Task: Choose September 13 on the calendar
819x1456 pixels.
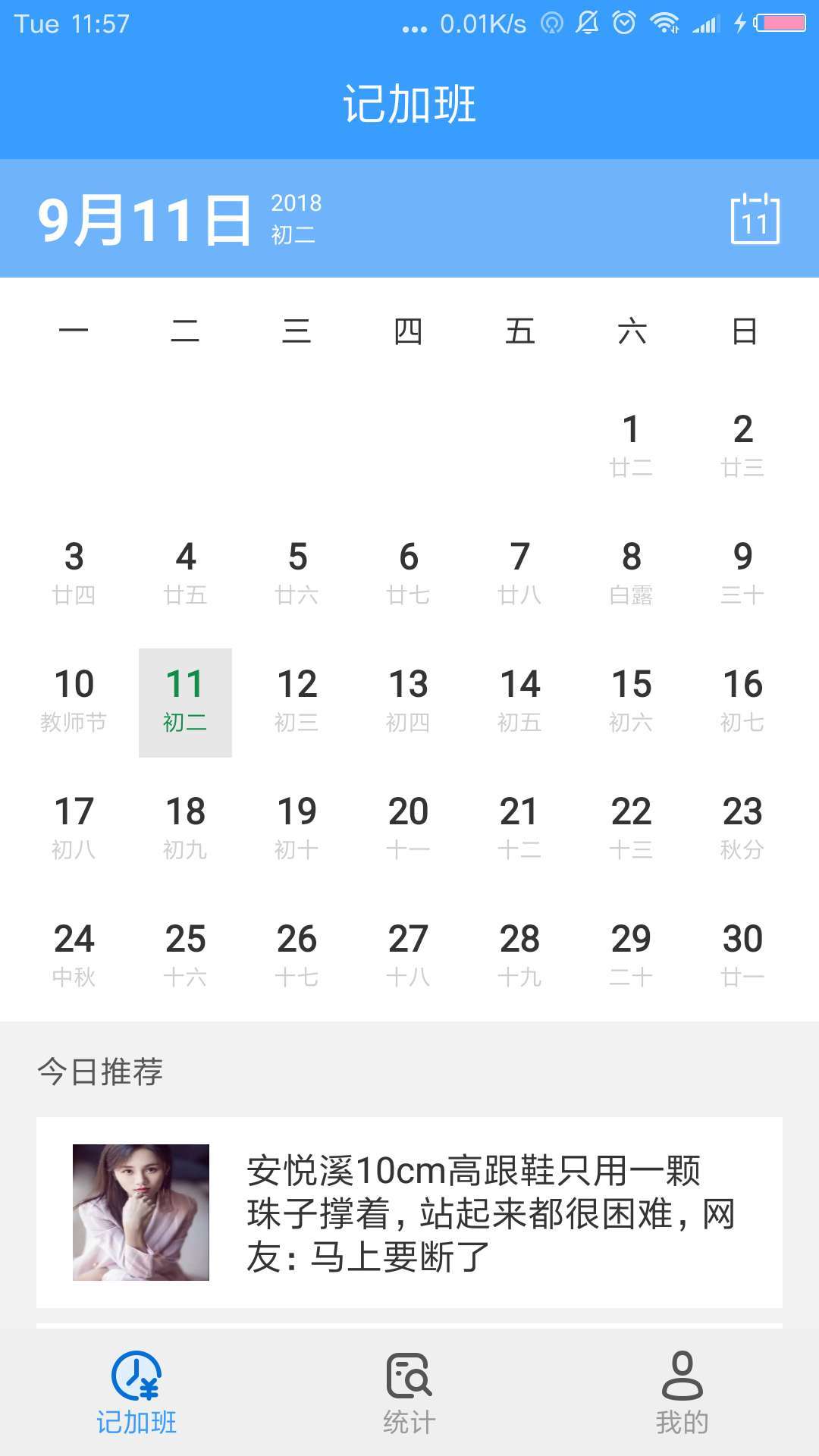Action: tap(408, 702)
